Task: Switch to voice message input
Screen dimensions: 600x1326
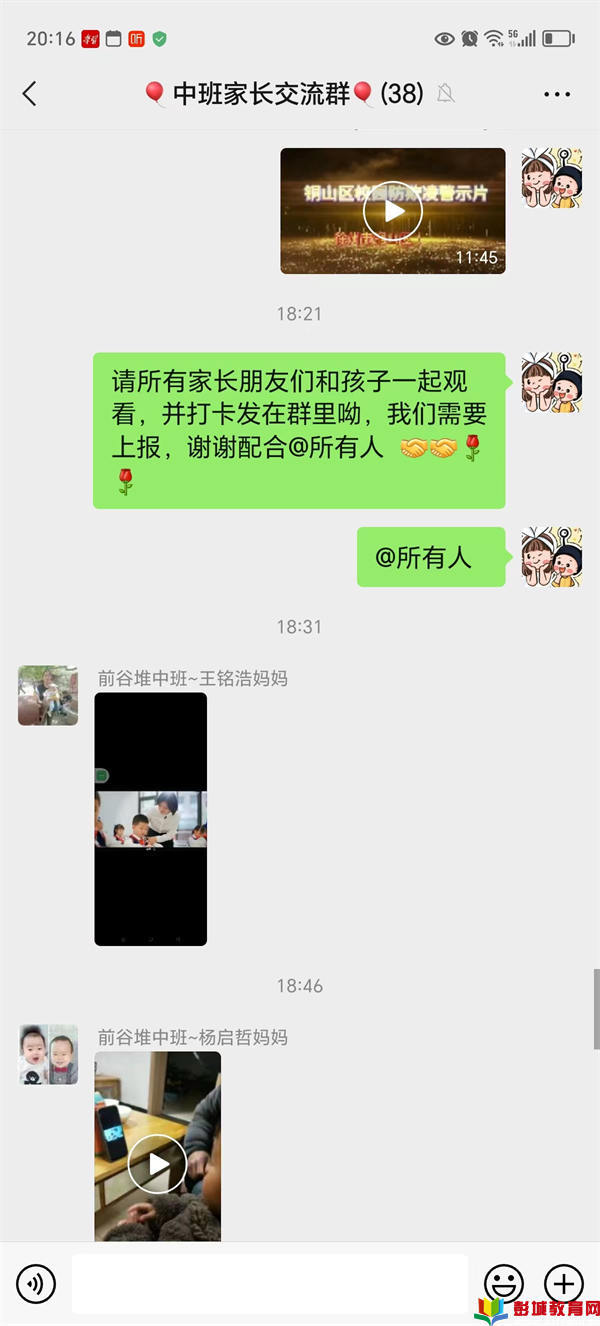Action: point(36,1283)
